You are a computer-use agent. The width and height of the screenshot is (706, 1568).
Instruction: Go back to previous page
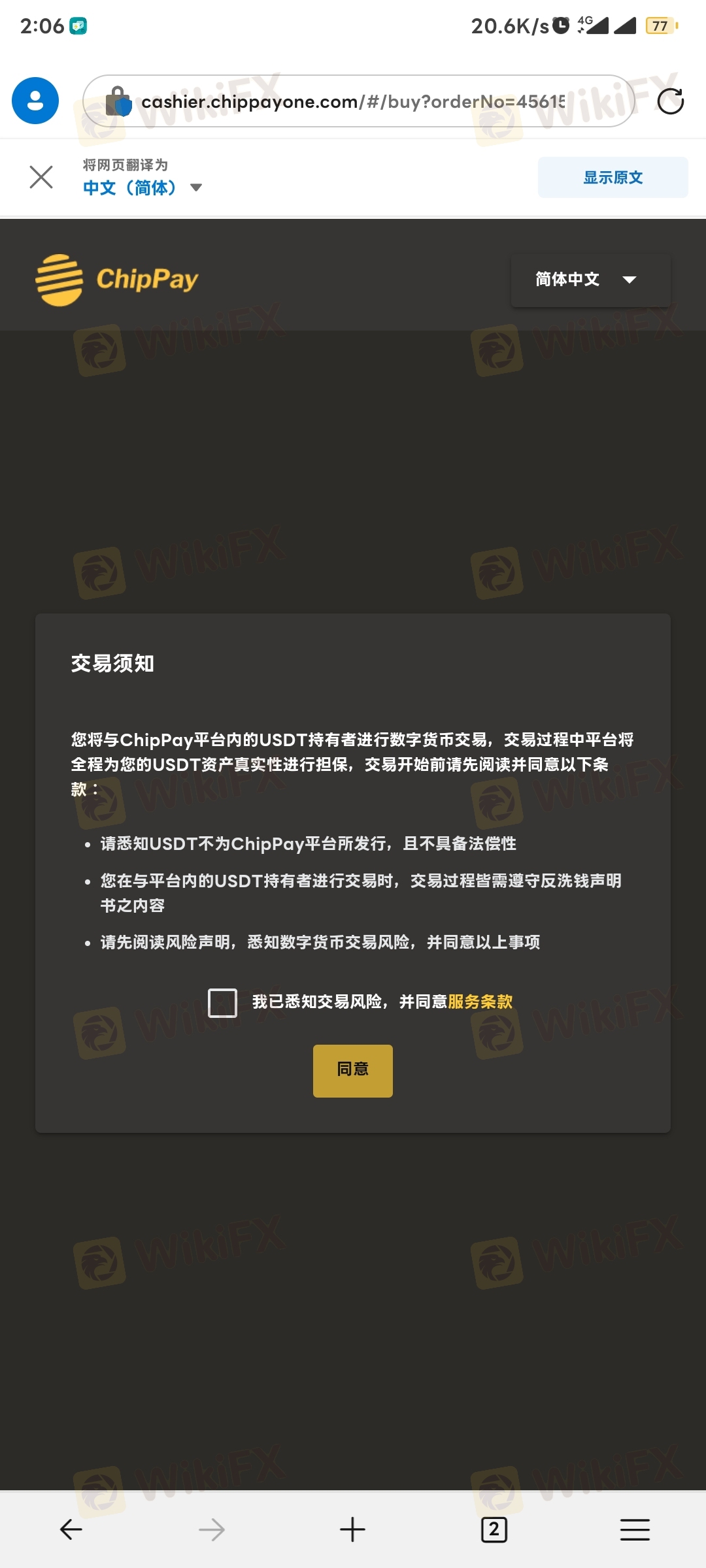(x=71, y=1529)
